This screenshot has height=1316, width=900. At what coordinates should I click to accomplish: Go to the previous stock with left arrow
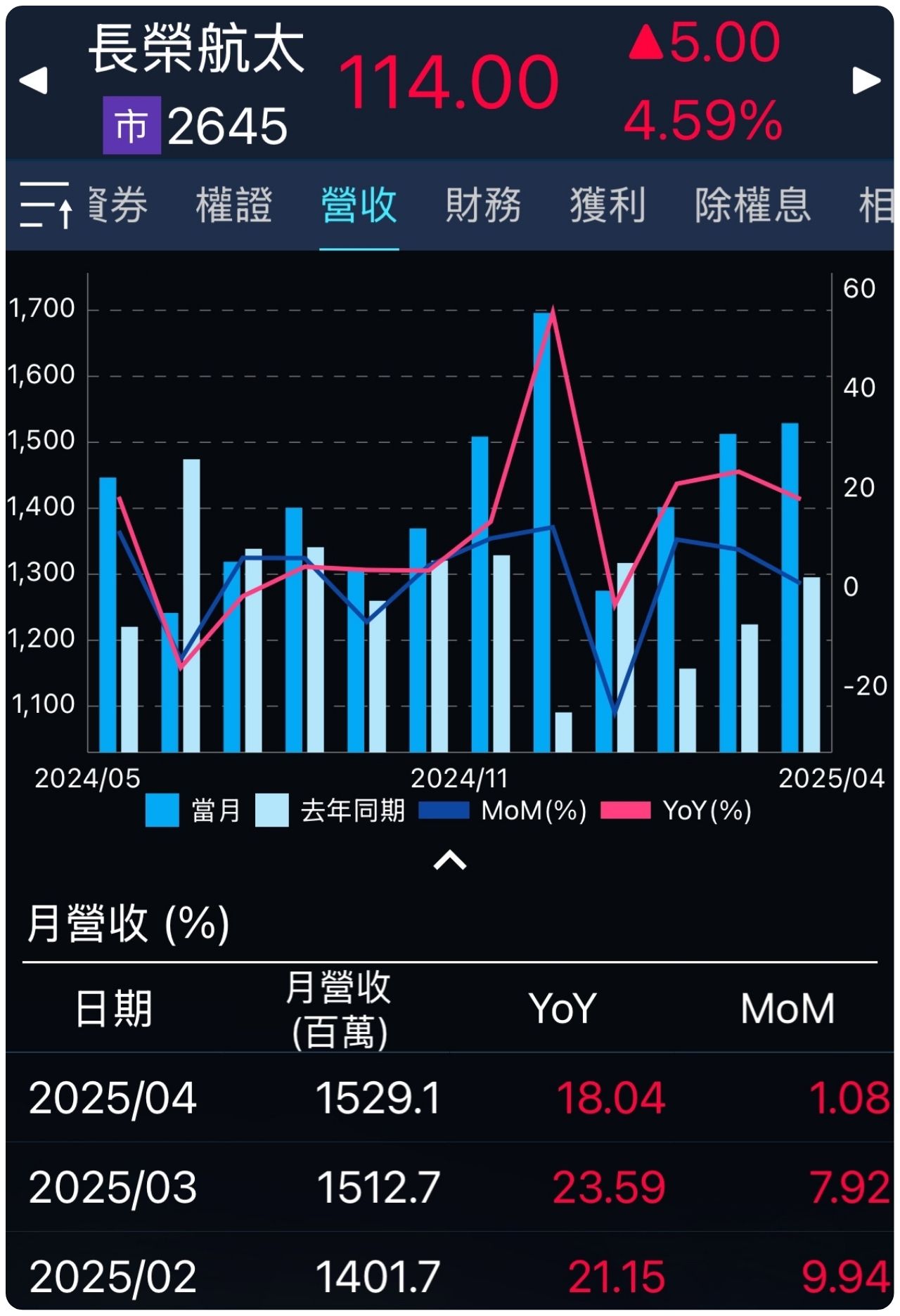33,80
